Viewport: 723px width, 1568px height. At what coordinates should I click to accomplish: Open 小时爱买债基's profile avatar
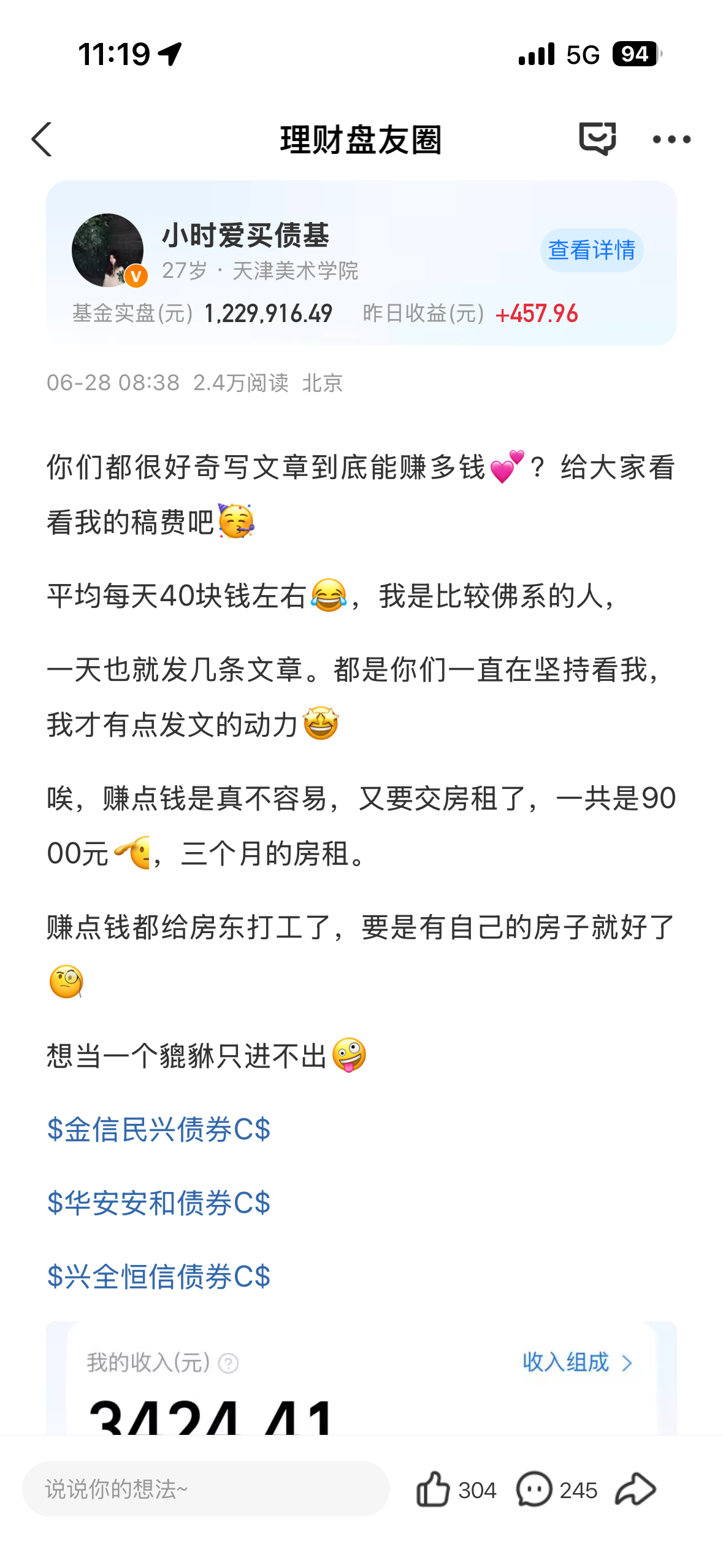click(x=108, y=250)
